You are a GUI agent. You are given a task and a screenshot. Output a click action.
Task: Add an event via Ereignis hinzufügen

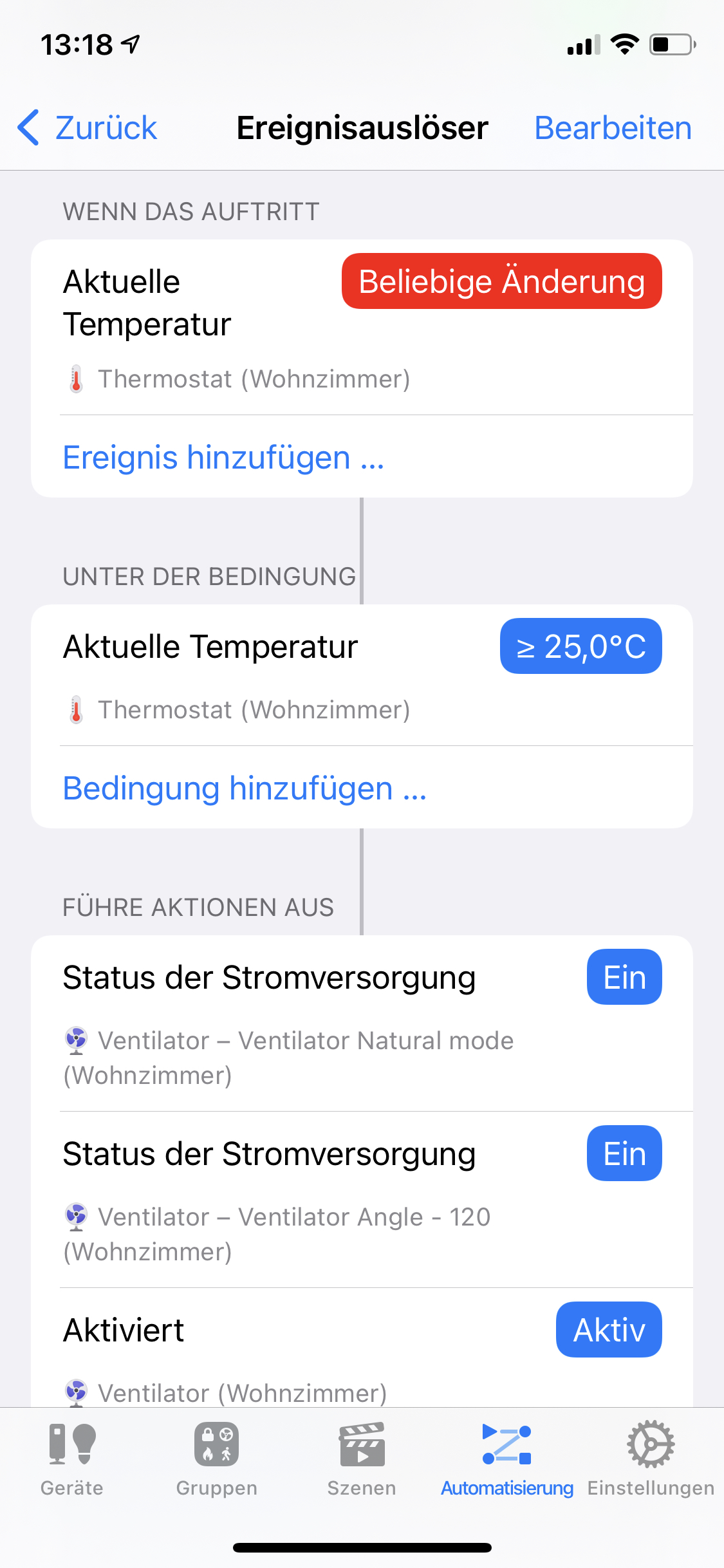[x=223, y=458]
